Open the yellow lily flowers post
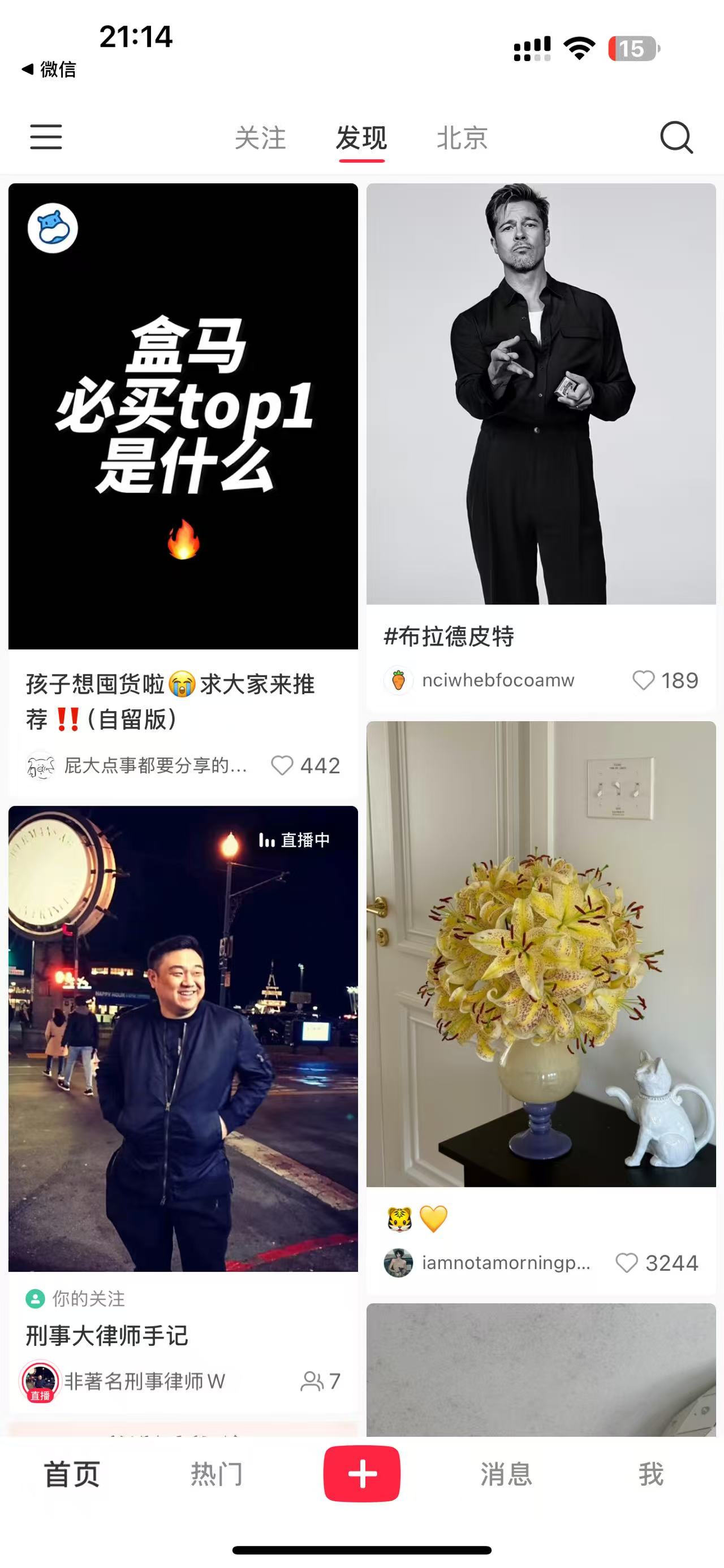 click(541, 954)
